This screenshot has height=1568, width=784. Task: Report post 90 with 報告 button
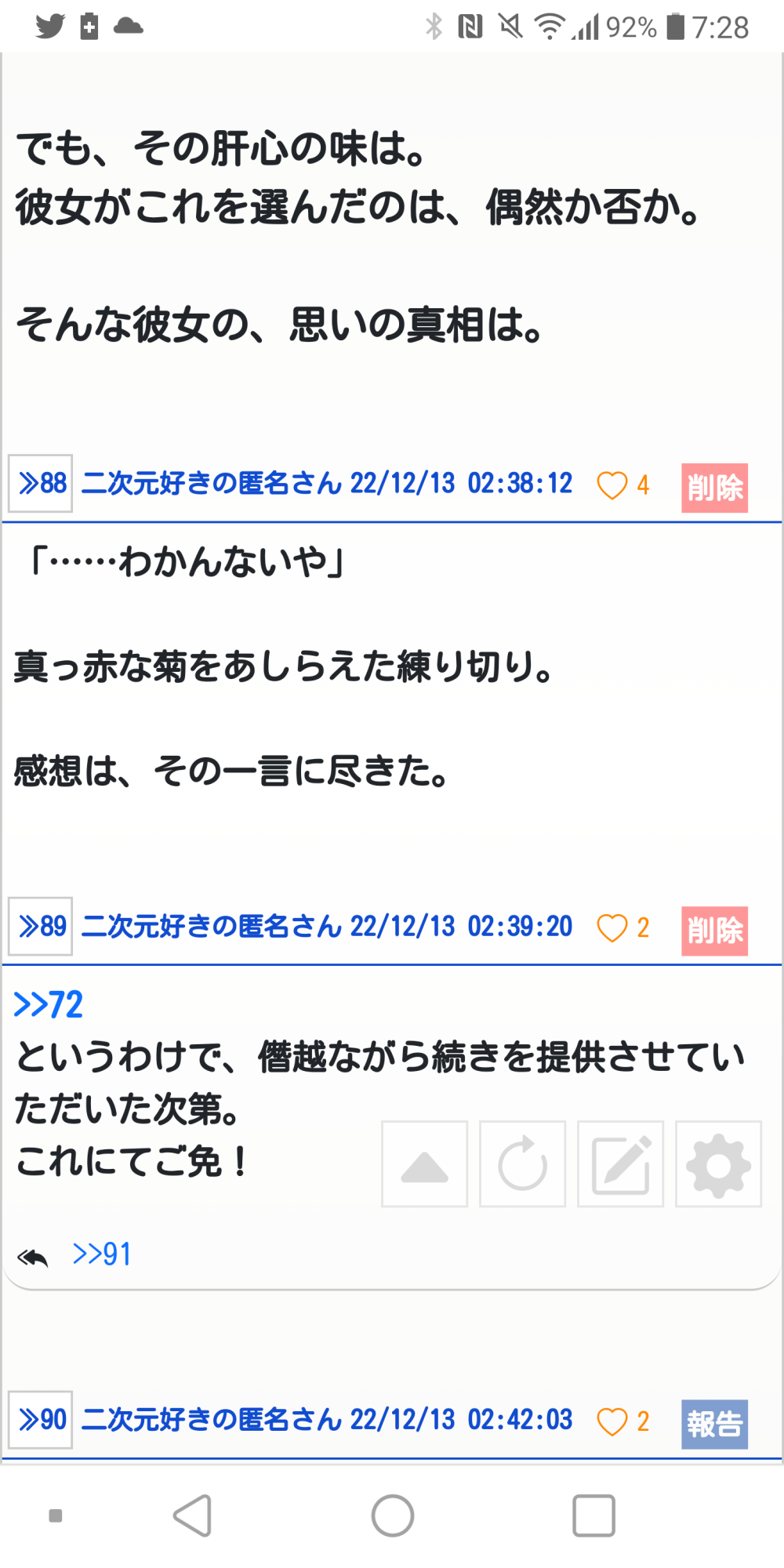(x=714, y=1424)
